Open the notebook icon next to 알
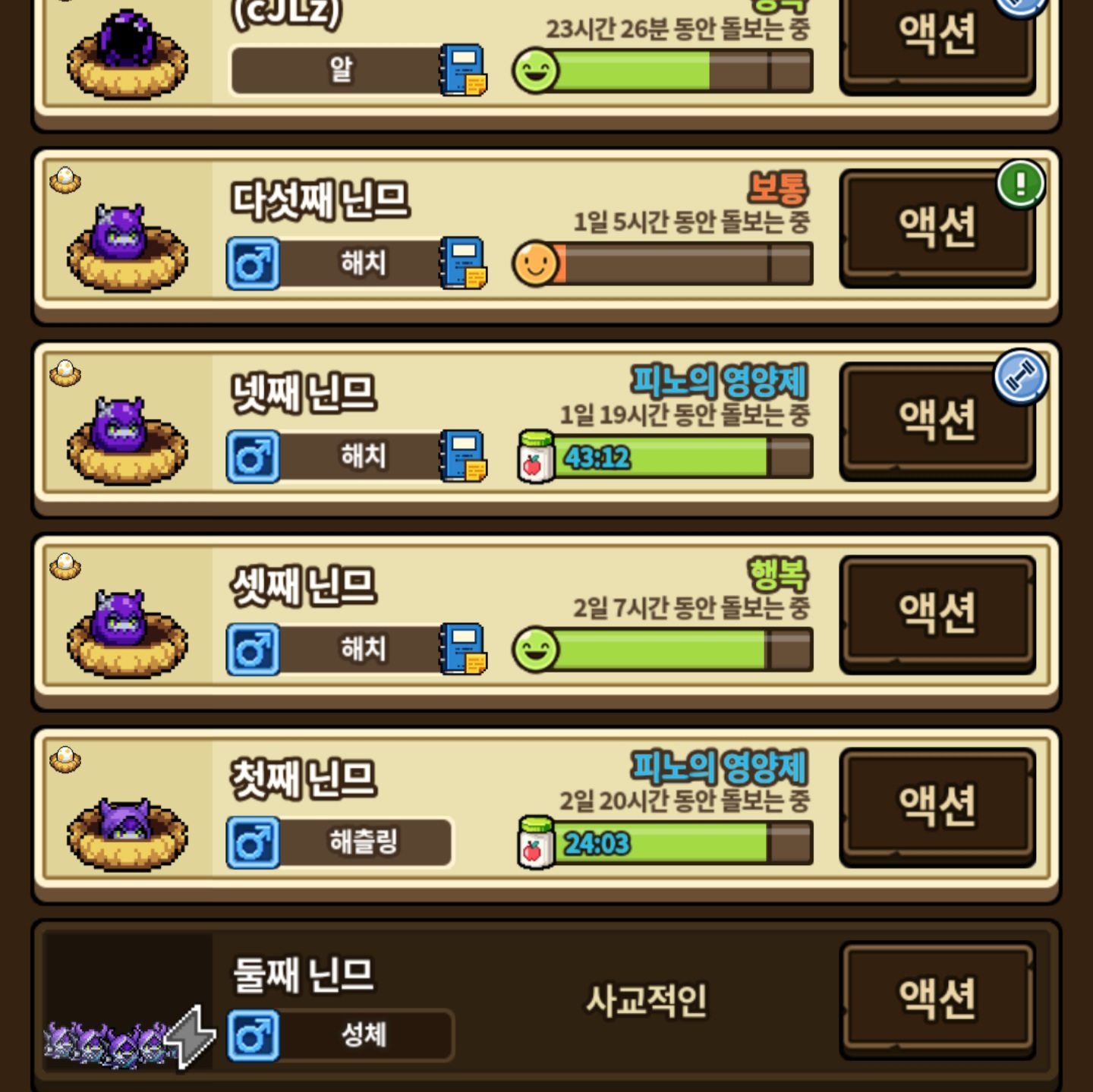The height and width of the screenshot is (1092, 1093). [463, 70]
